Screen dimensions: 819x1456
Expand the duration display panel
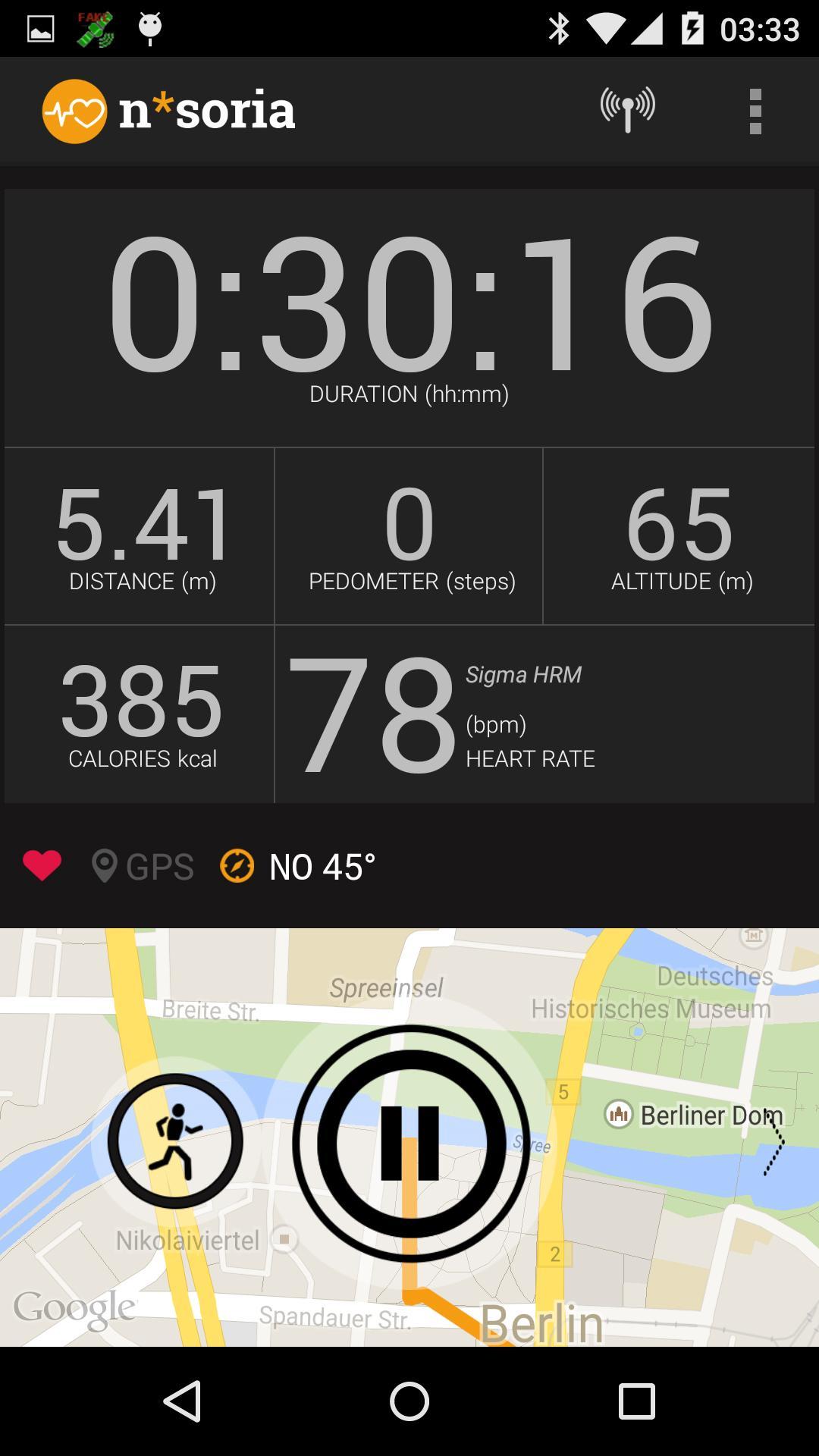coord(409,315)
